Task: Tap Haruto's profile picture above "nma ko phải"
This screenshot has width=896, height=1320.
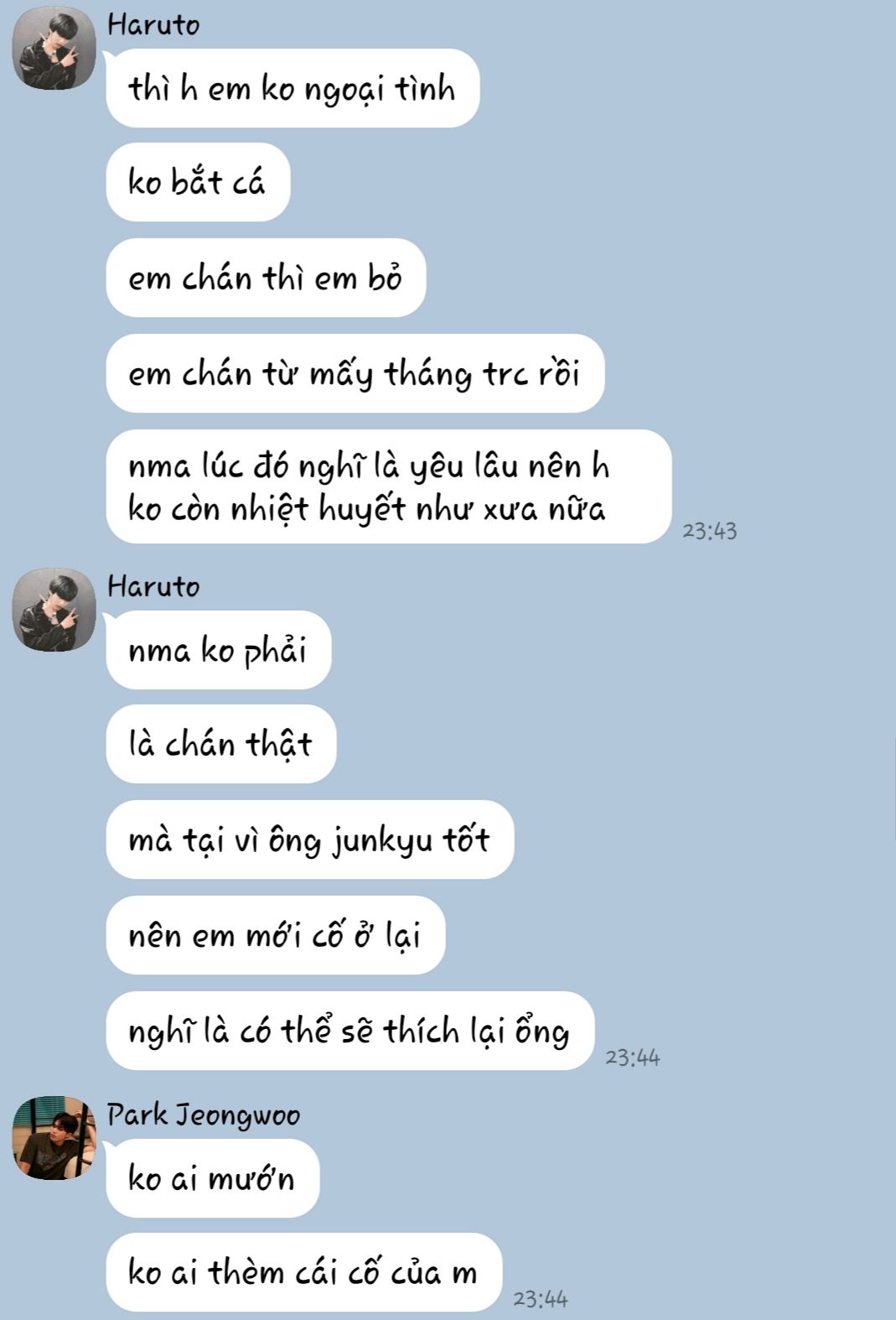Action: click(54, 610)
